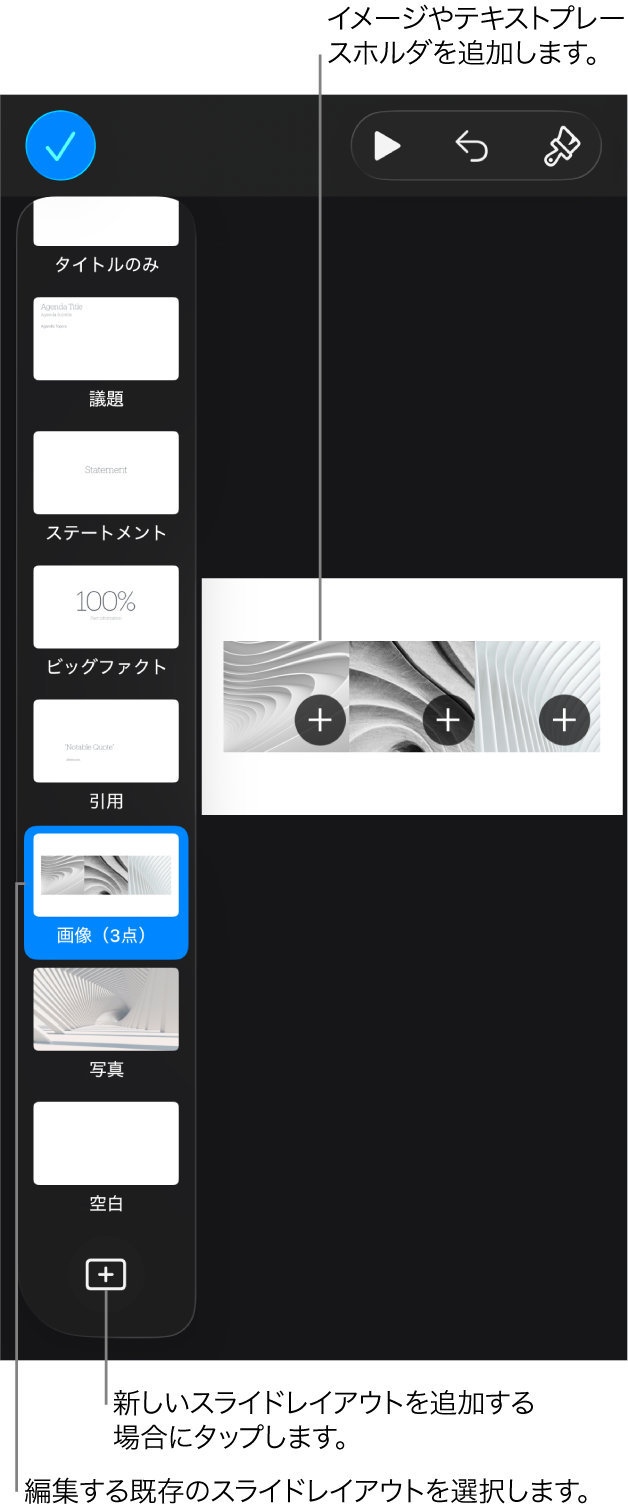Image resolution: width=628 pixels, height=1511 pixels.
Task: Select the 議題 slide layout
Action: 106,339
